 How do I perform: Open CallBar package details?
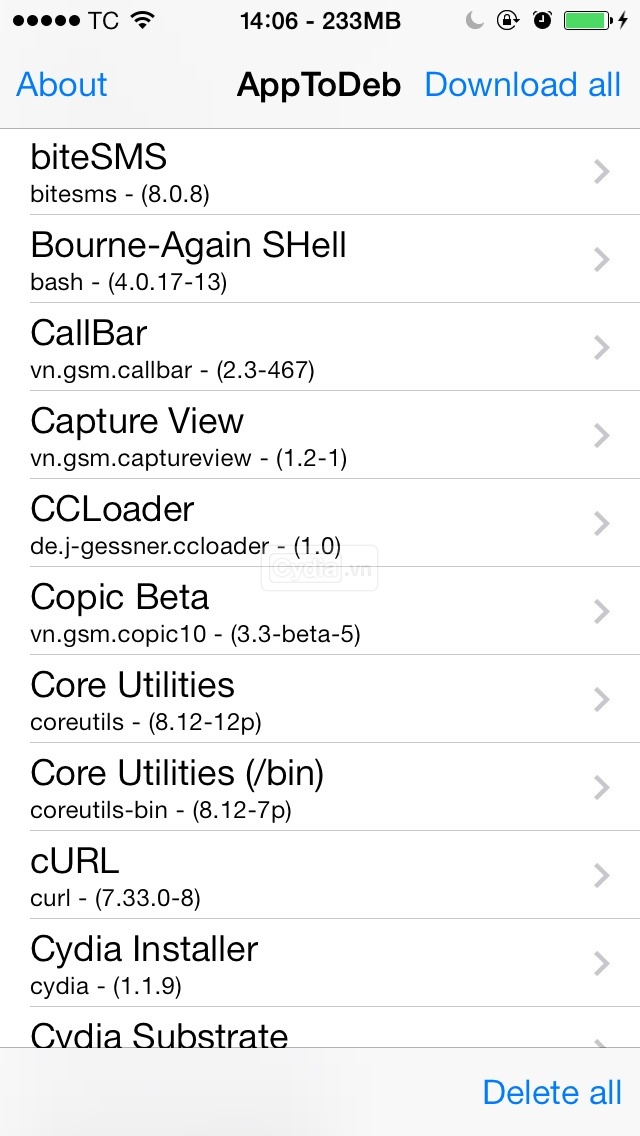pyautogui.click(x=320, y=347)
